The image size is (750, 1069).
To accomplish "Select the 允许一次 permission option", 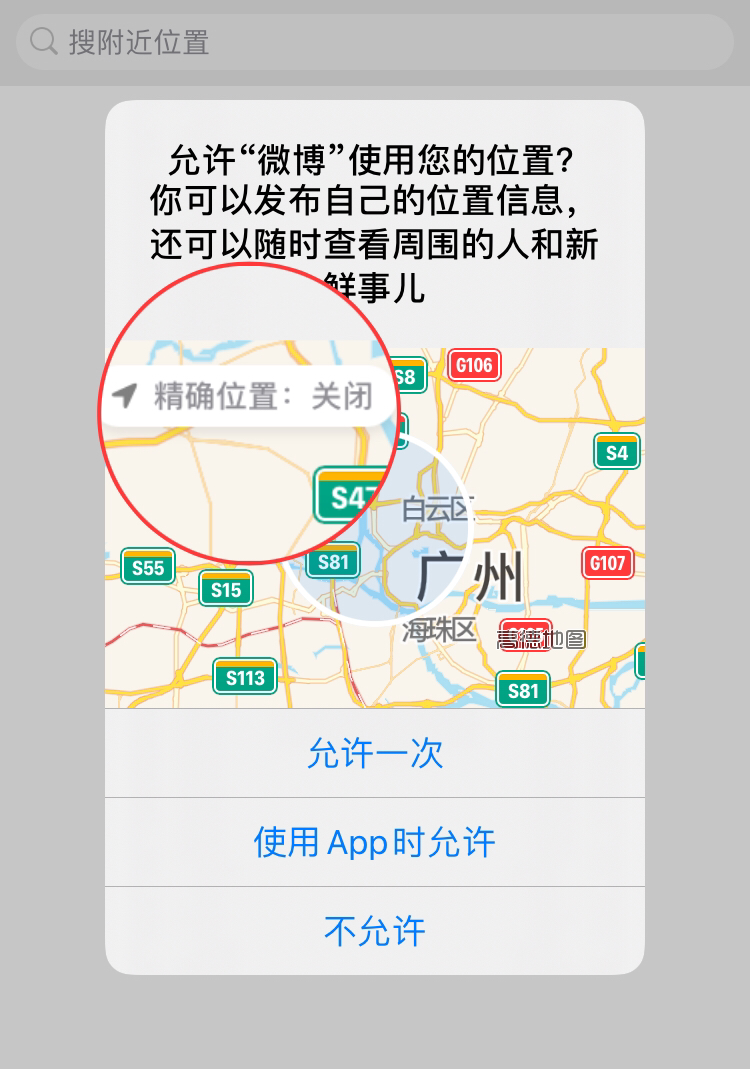I will coord(375,756).
